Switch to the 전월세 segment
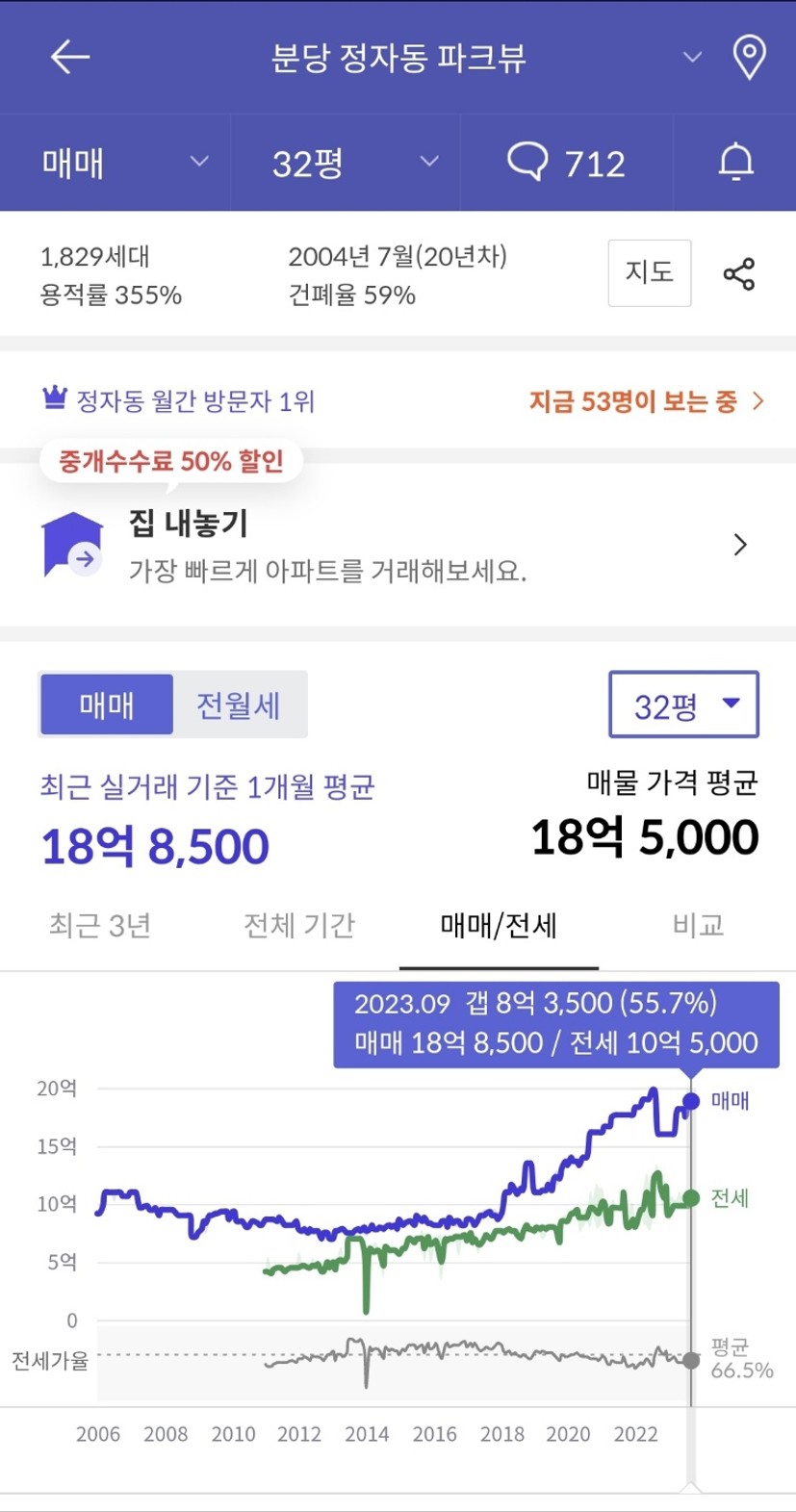 click(x=239, y=705)
